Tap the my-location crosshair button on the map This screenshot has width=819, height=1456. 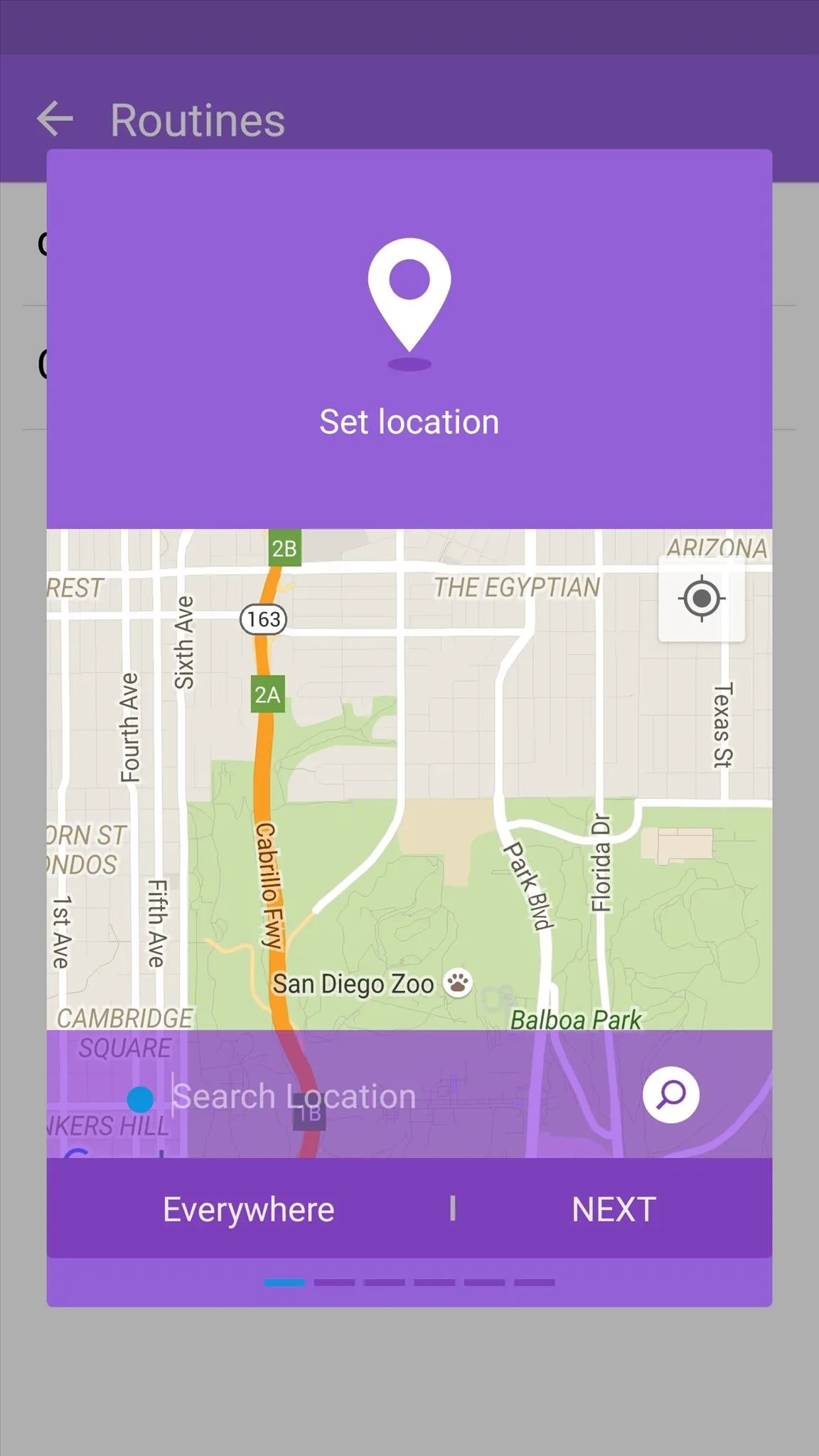(x=702, y=599)
